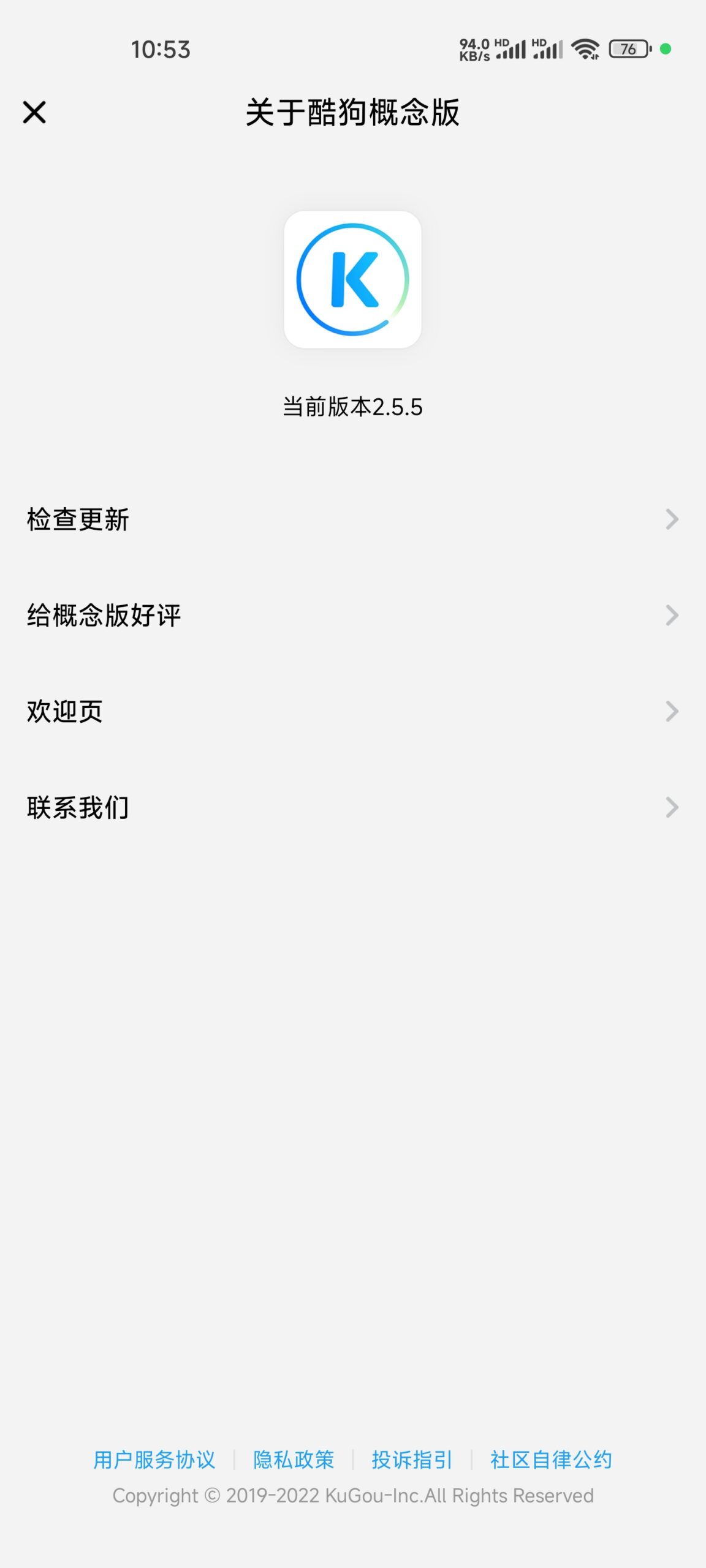The height and width of the screenshot is (1568, 706).
Task: Tap the second SIM signal icon
Action: 550,51
